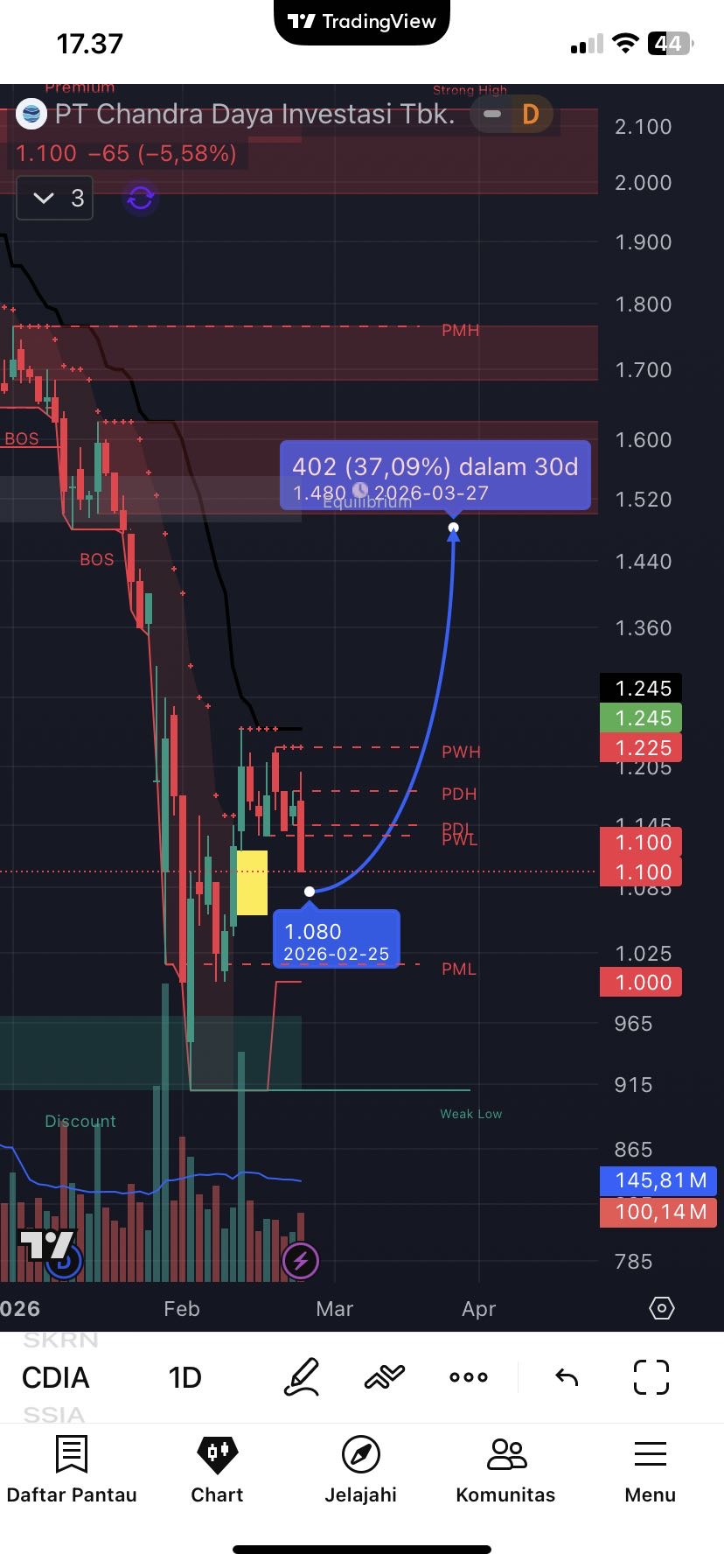Viewport: 724px width, 1568px height.
Task: Open the indicators panel
Action: click(x=385, y=1377)
